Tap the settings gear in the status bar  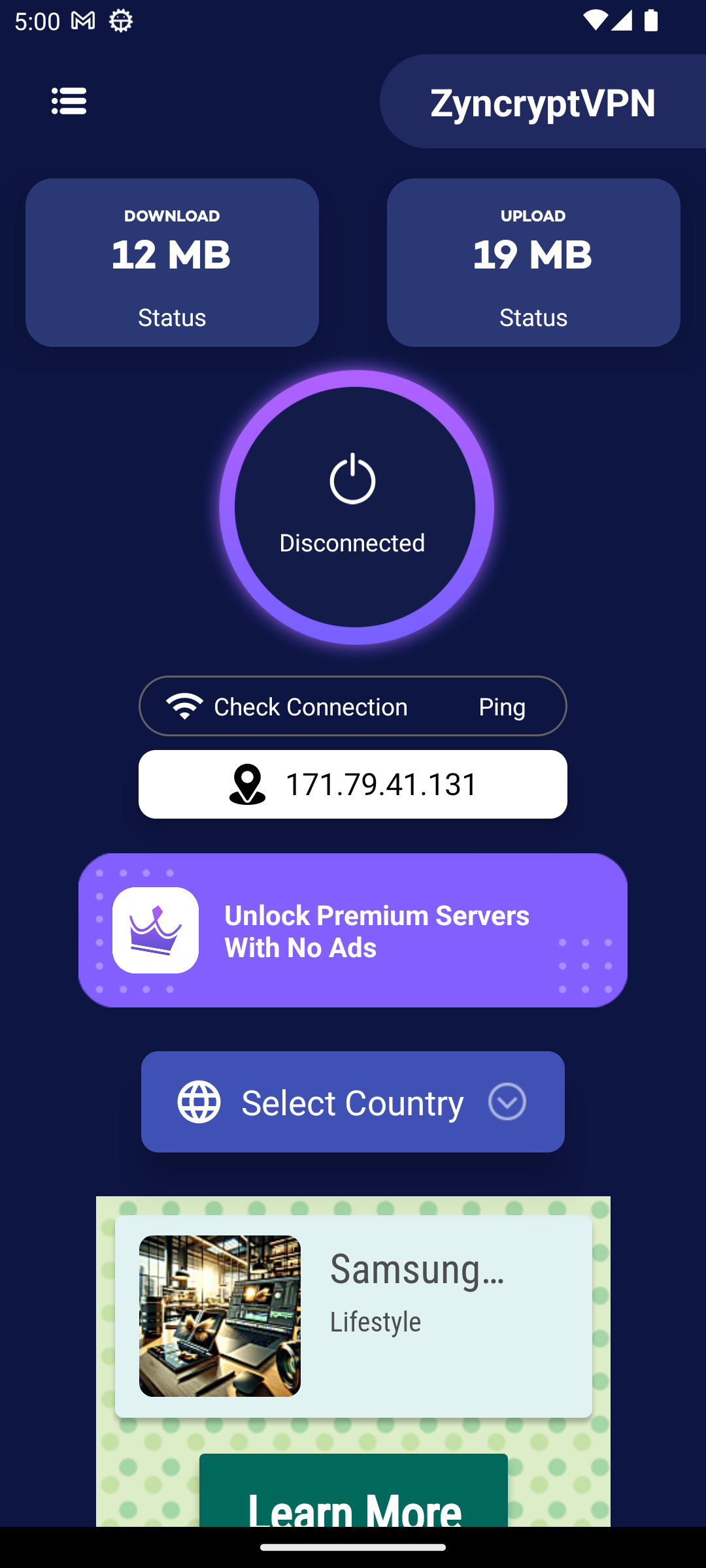pos(120,20)
